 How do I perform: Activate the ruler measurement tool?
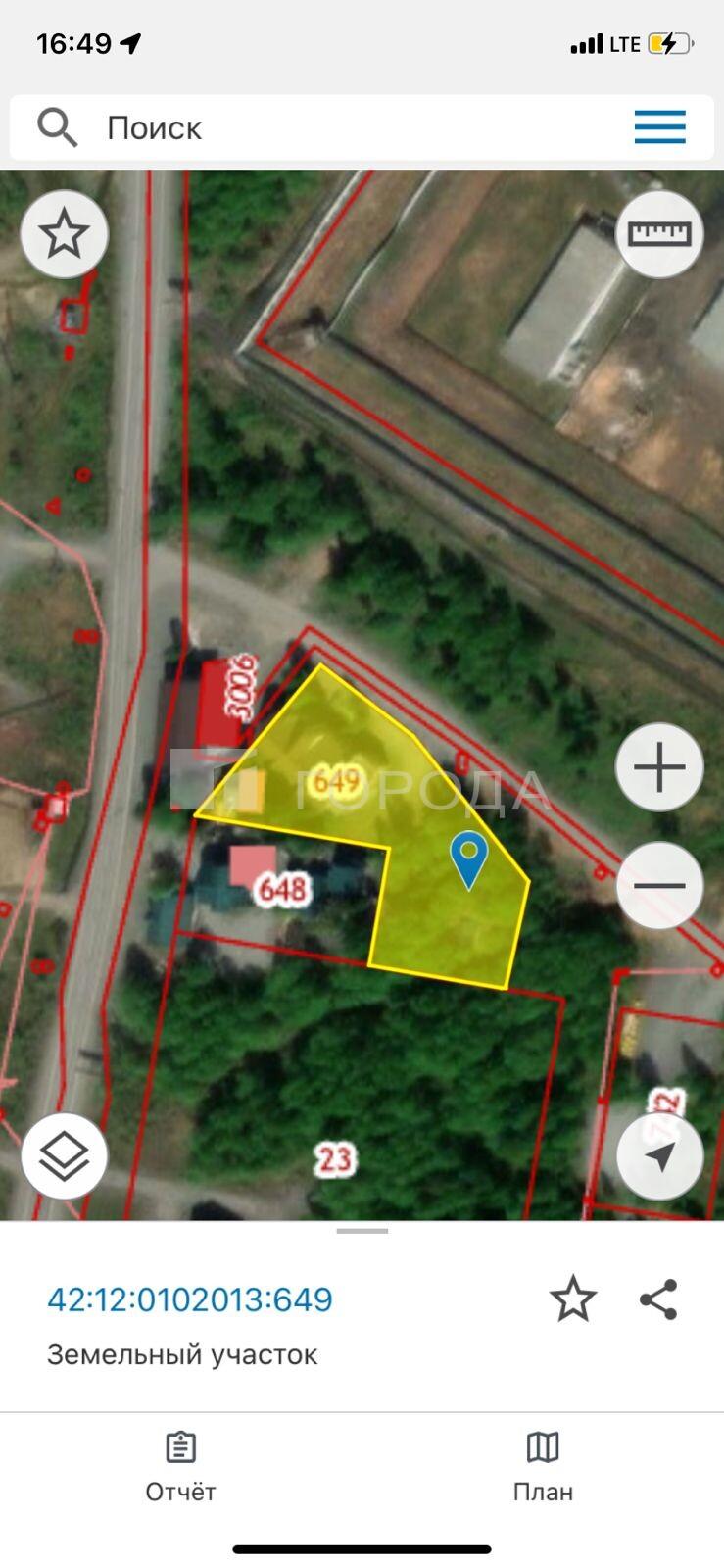tap(659, 234)
